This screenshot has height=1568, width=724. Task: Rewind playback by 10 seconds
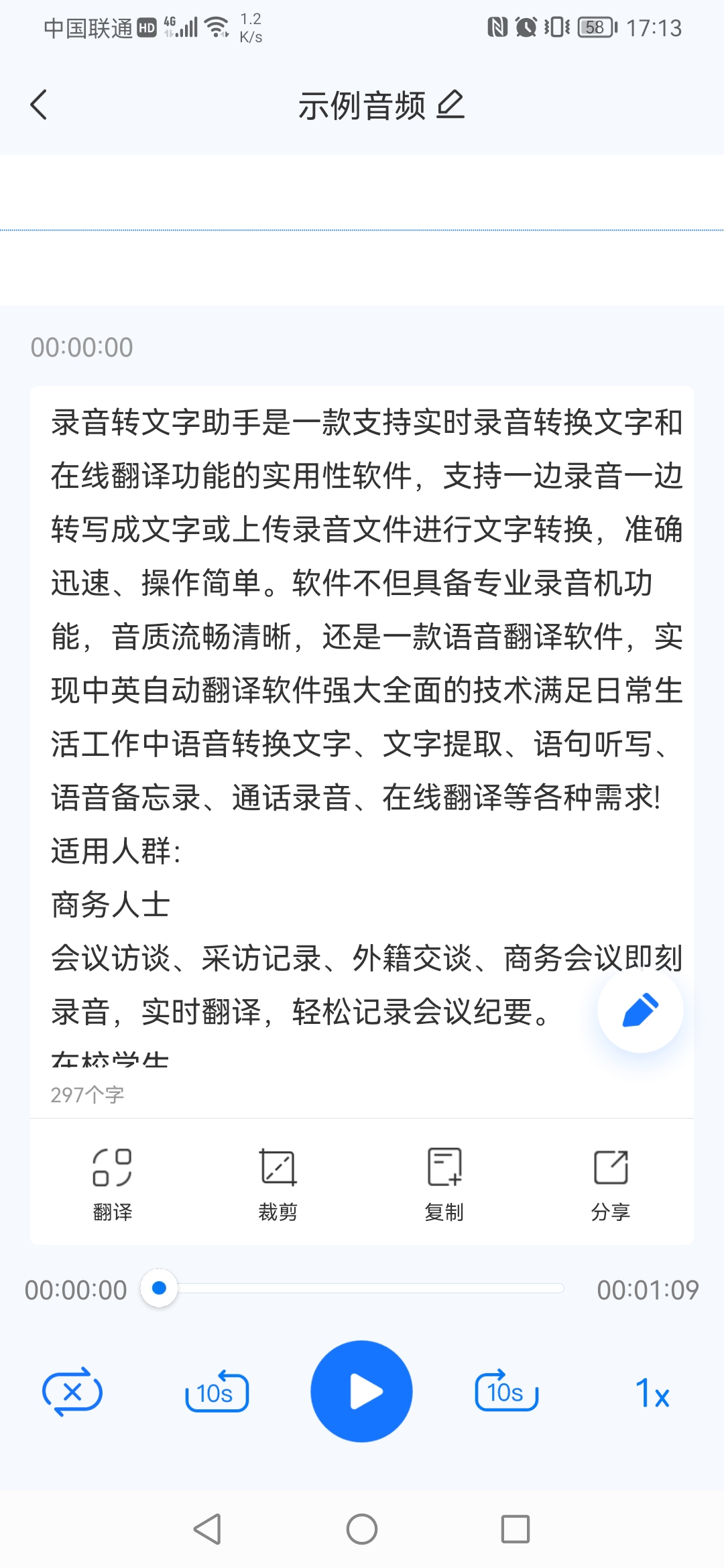tap(217, 1392)
